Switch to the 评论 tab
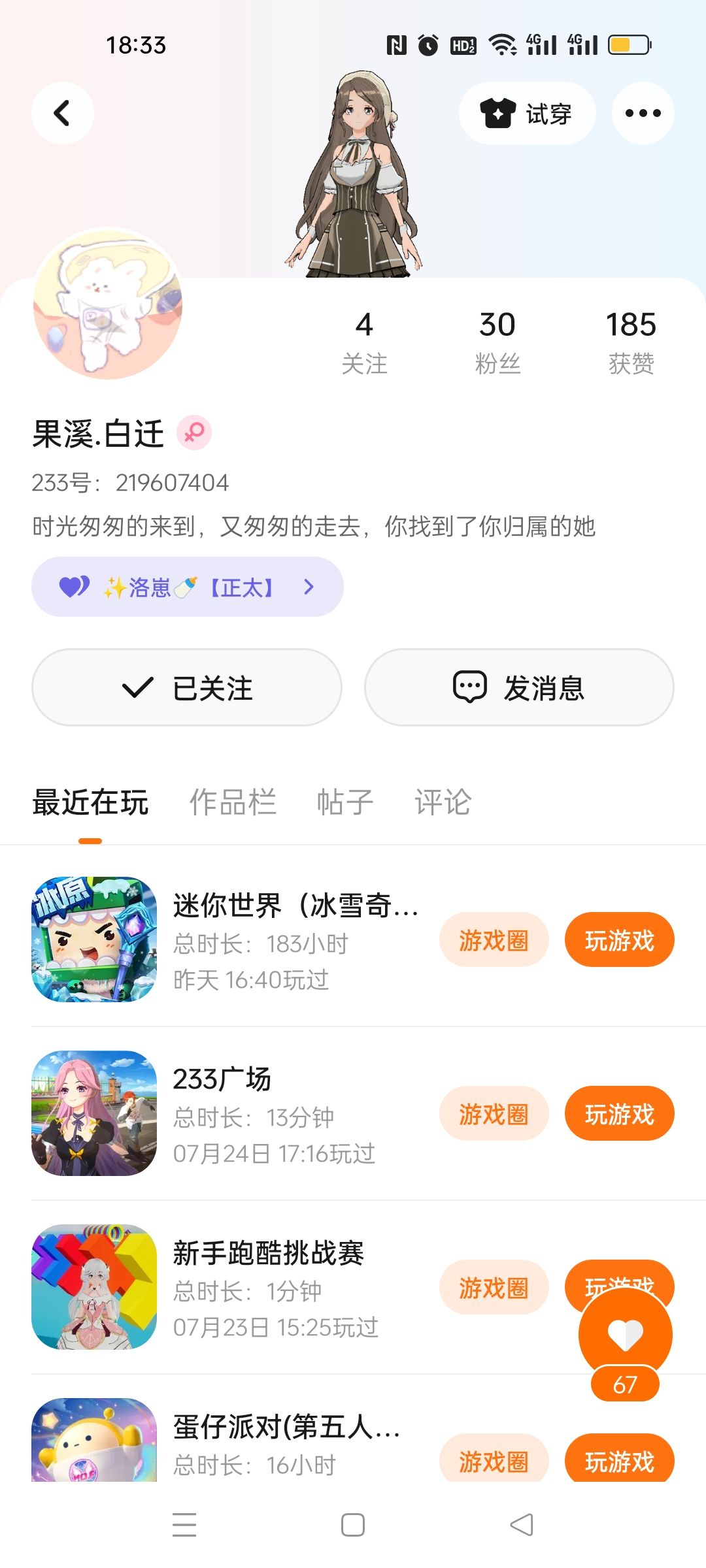706x1568 pixels. coord(443,802)
